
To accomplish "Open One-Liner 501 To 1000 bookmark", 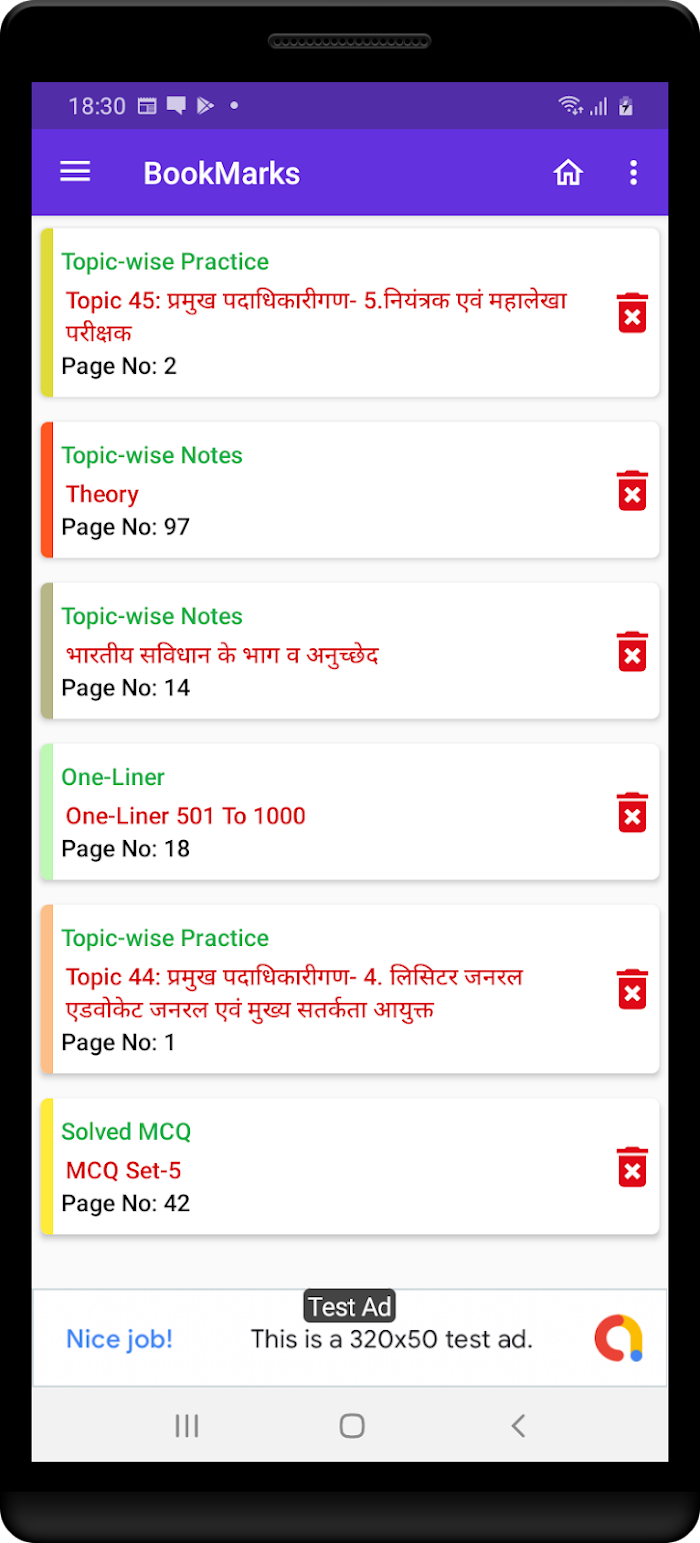I will 330,812.
